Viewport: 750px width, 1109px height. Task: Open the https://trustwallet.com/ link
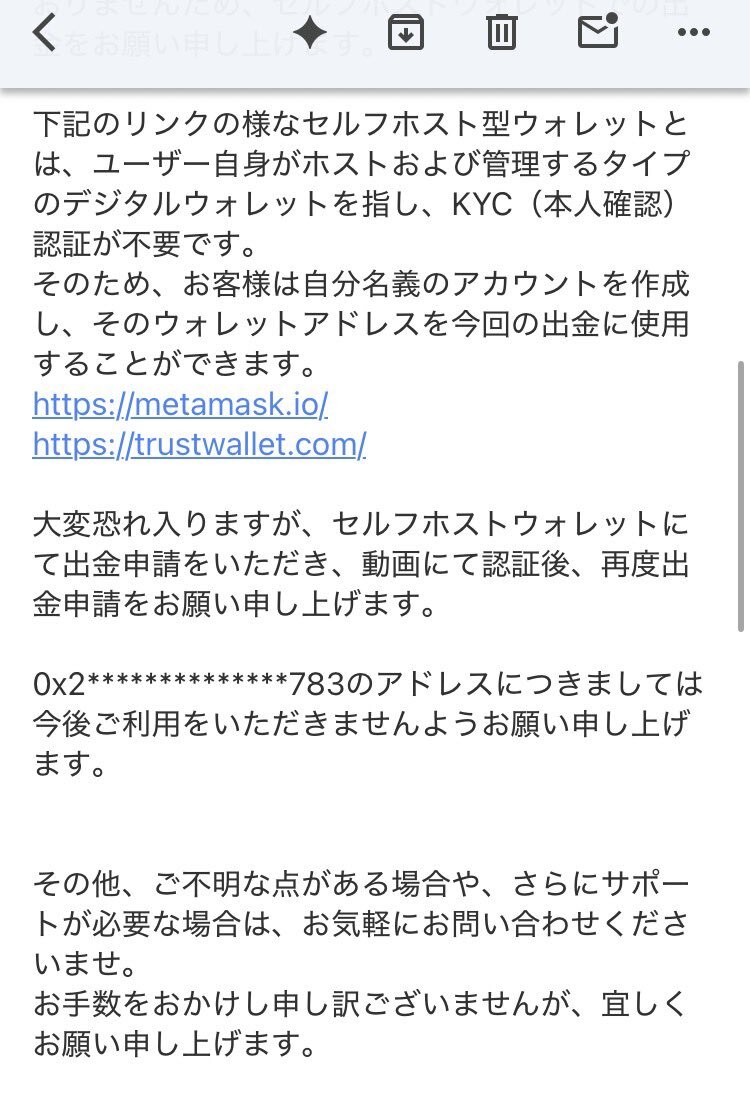pyautogui.click(x=199, y=443)
